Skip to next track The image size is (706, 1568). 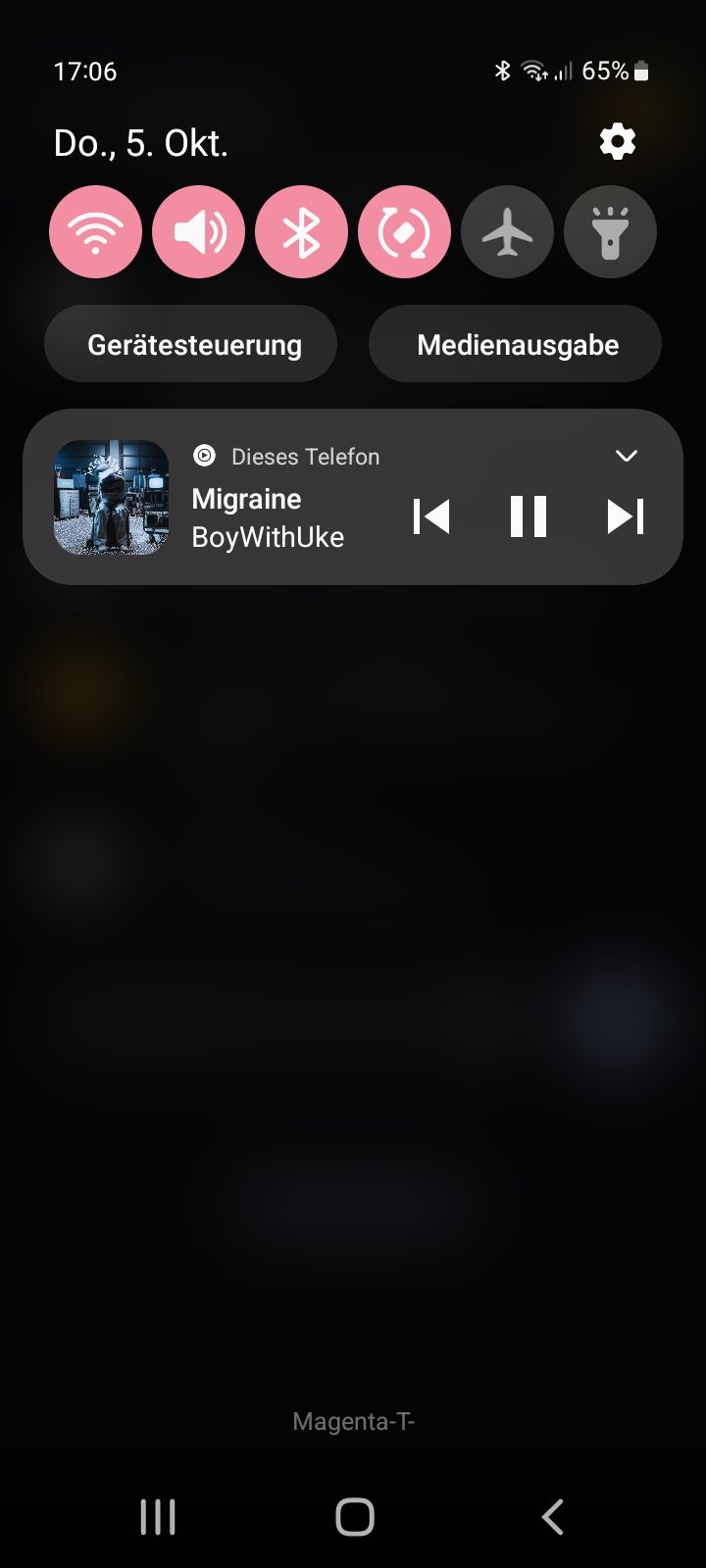625,516
